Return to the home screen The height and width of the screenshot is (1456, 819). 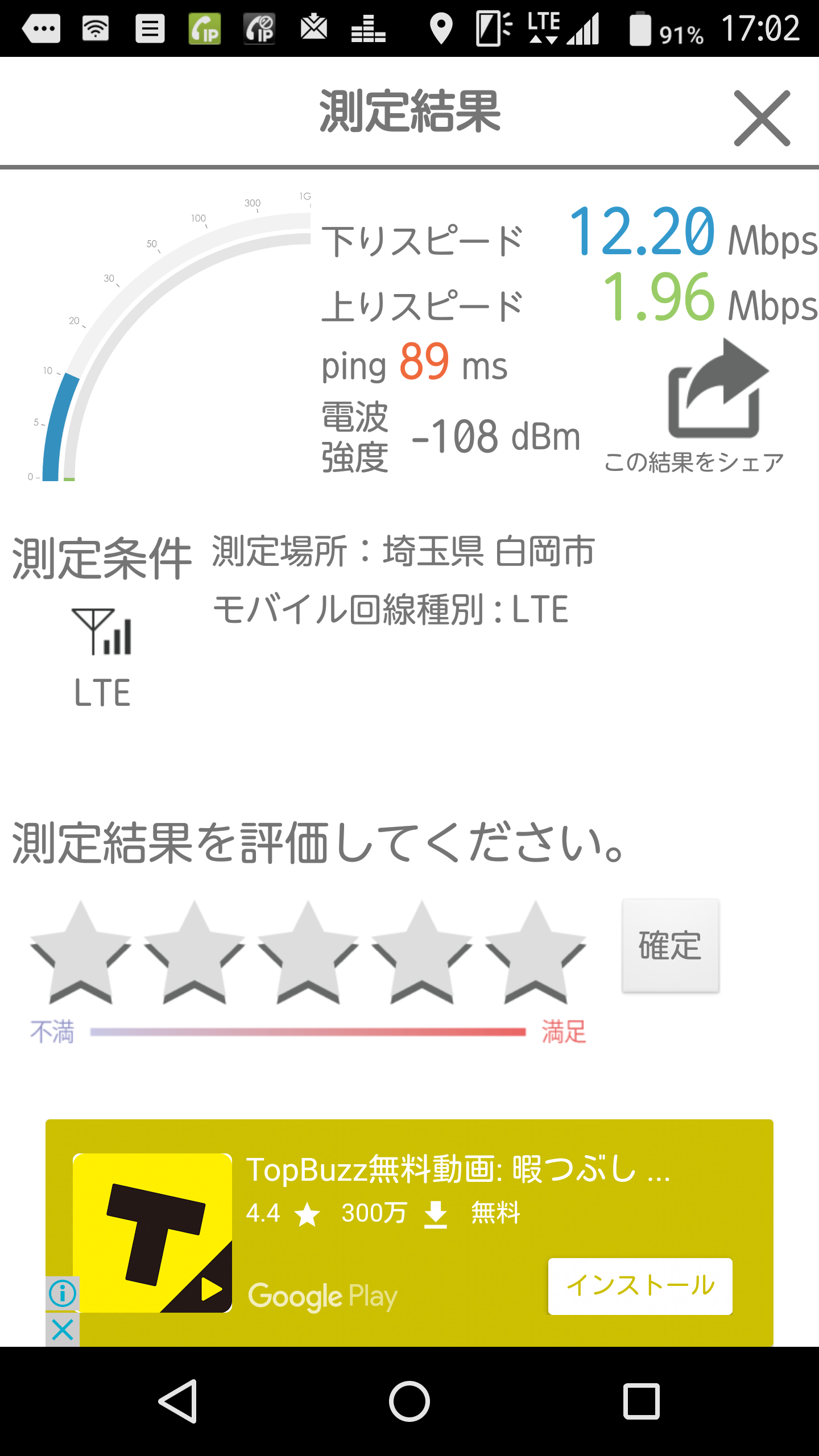click(x=409, y=1401)
